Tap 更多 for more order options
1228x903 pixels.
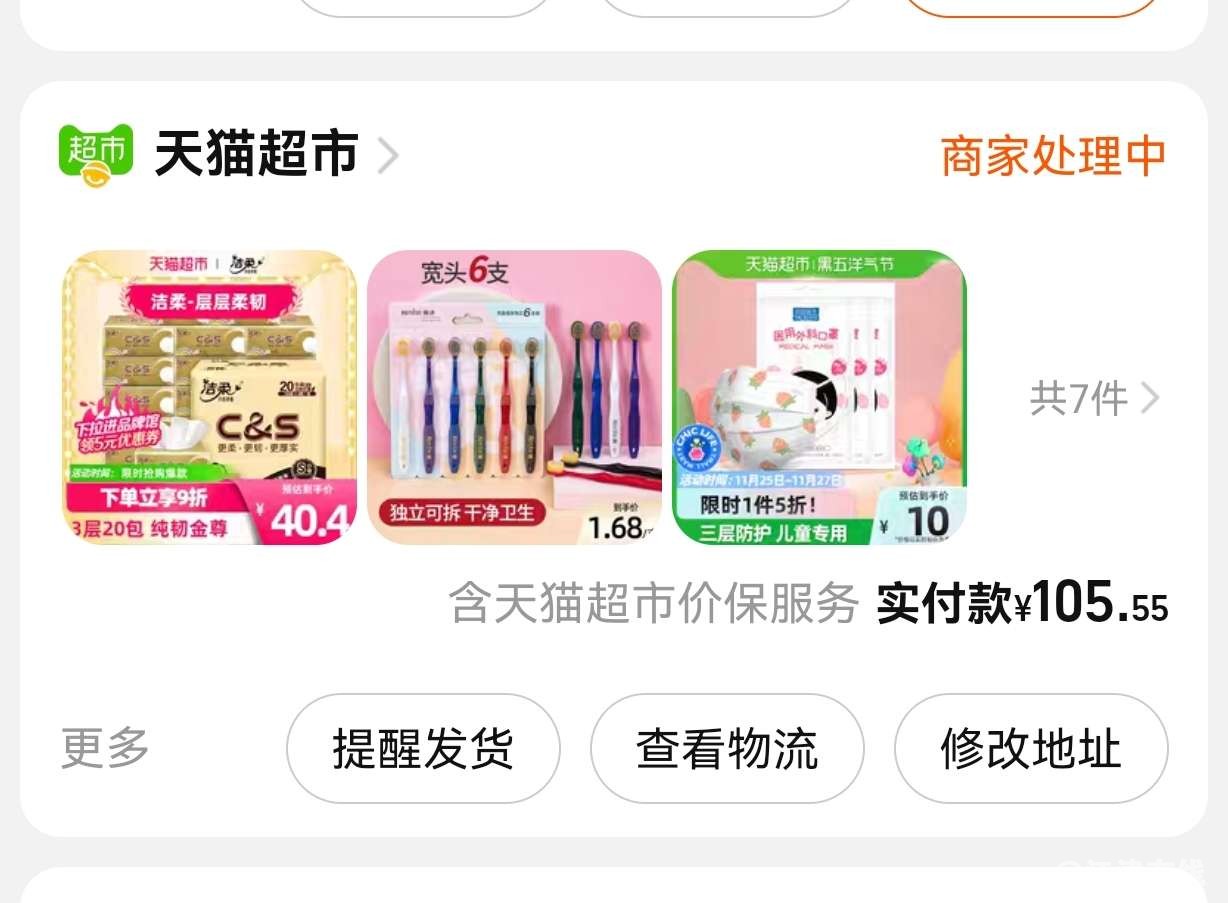point(105,748)
